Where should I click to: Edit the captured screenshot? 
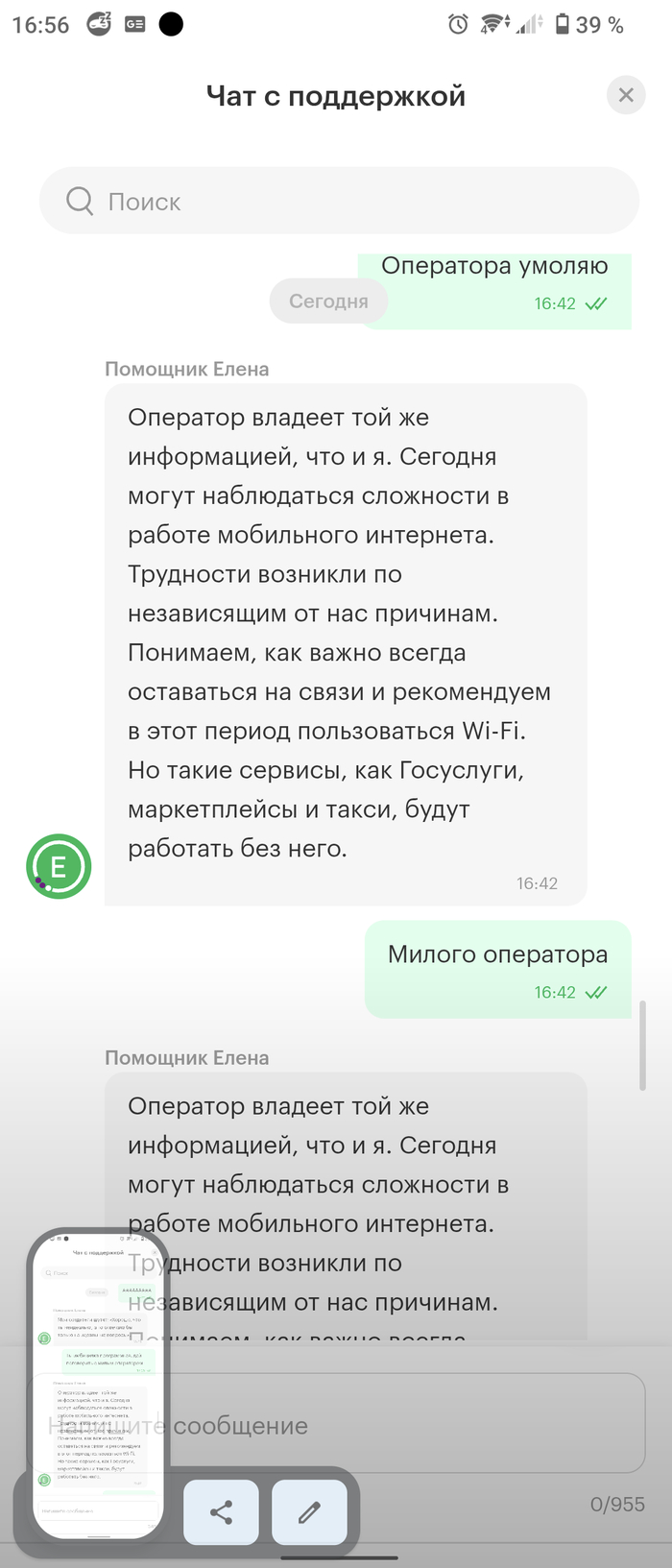(309, 1513)
